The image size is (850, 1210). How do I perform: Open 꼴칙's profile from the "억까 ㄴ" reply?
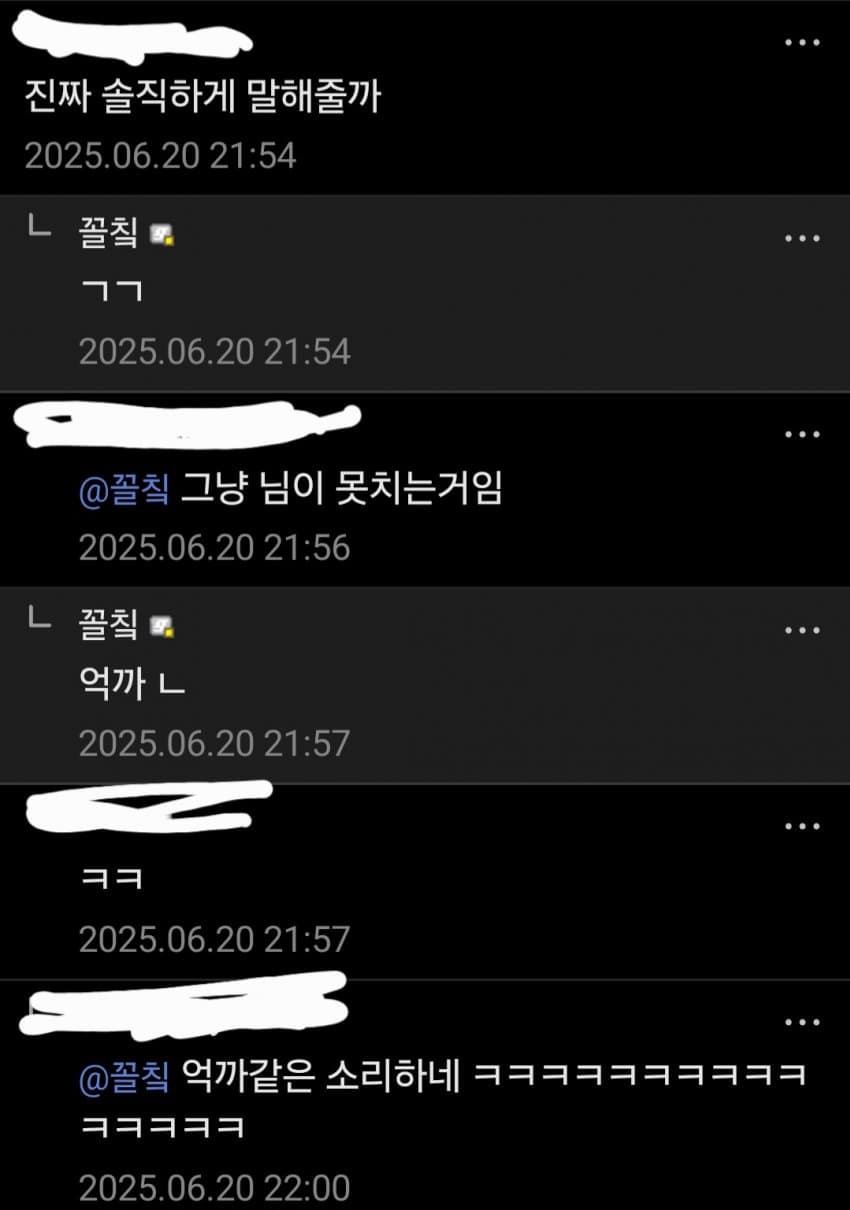[108, 626]
